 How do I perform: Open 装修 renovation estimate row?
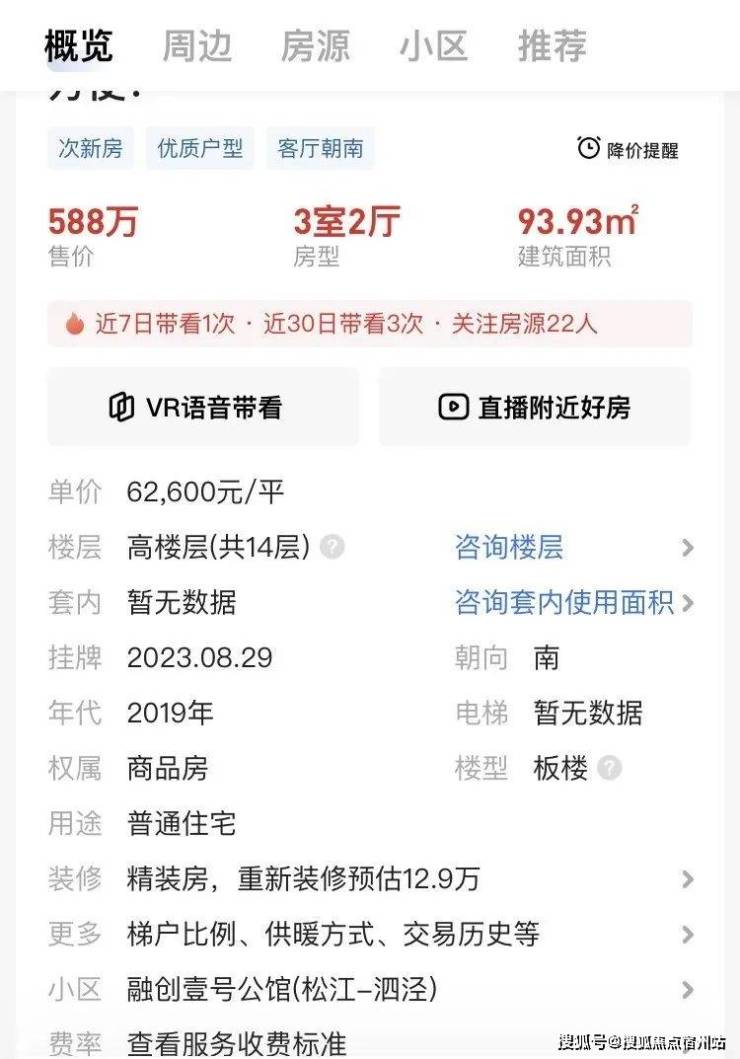click(370, 879)
